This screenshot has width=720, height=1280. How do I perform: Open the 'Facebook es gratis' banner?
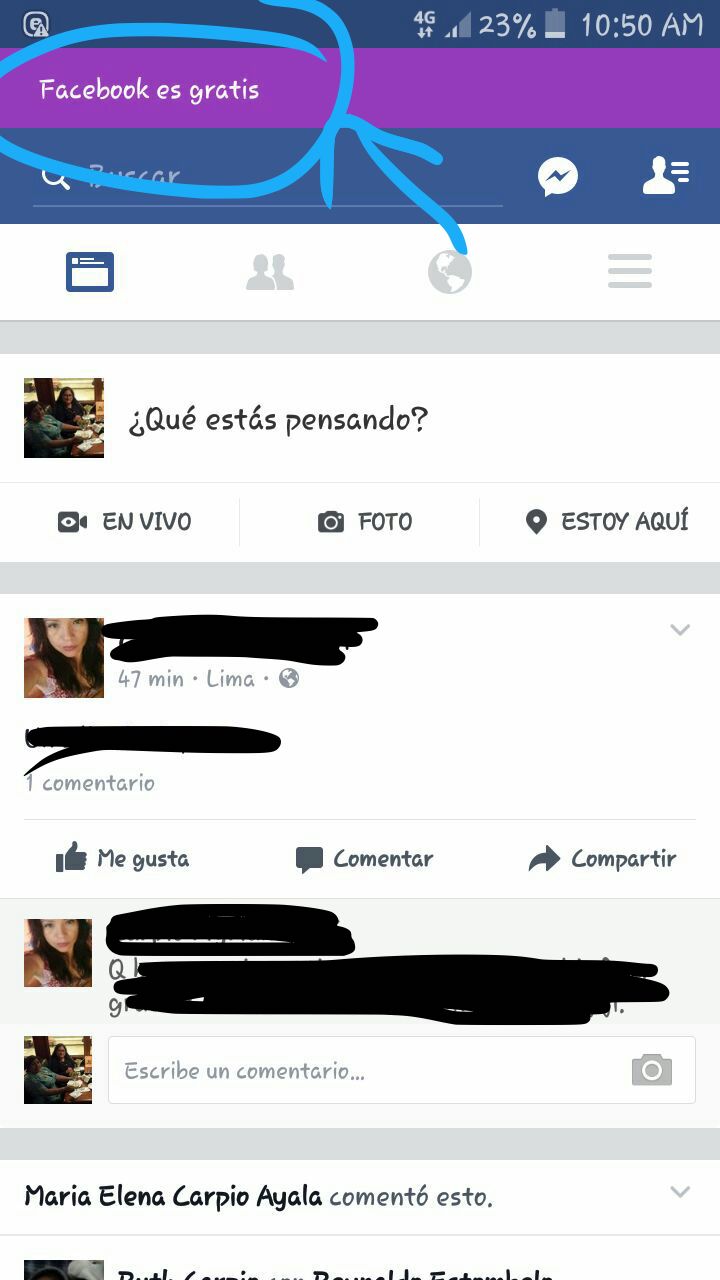(x=150, y=90)
